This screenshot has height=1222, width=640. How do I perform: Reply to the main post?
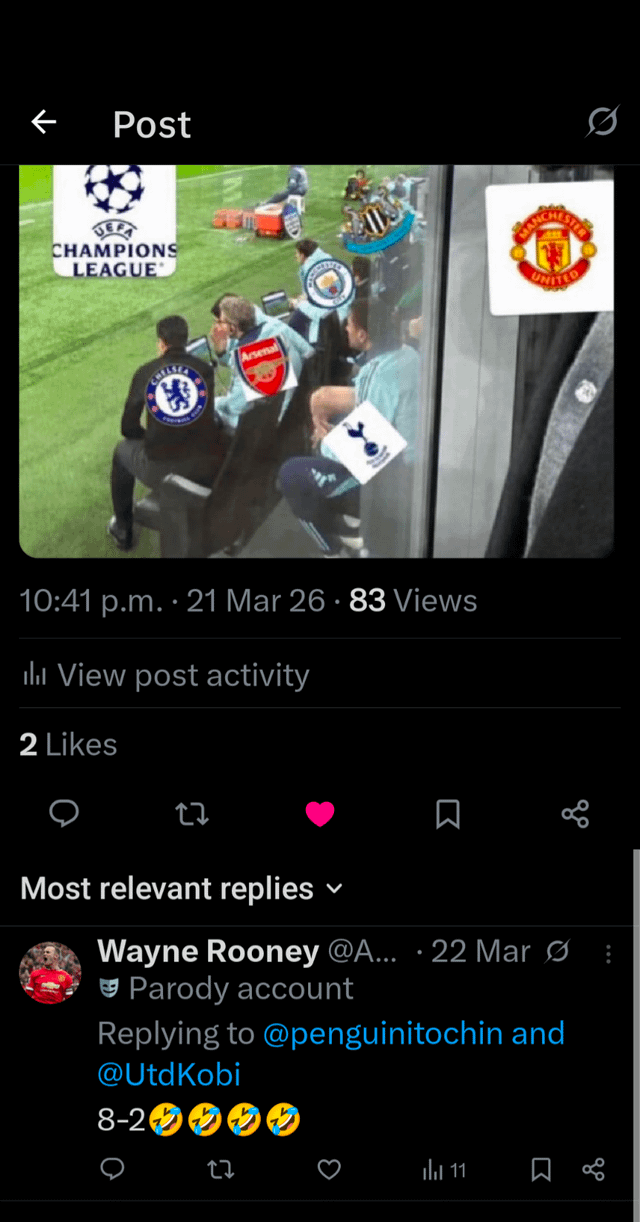coord(64,814)
